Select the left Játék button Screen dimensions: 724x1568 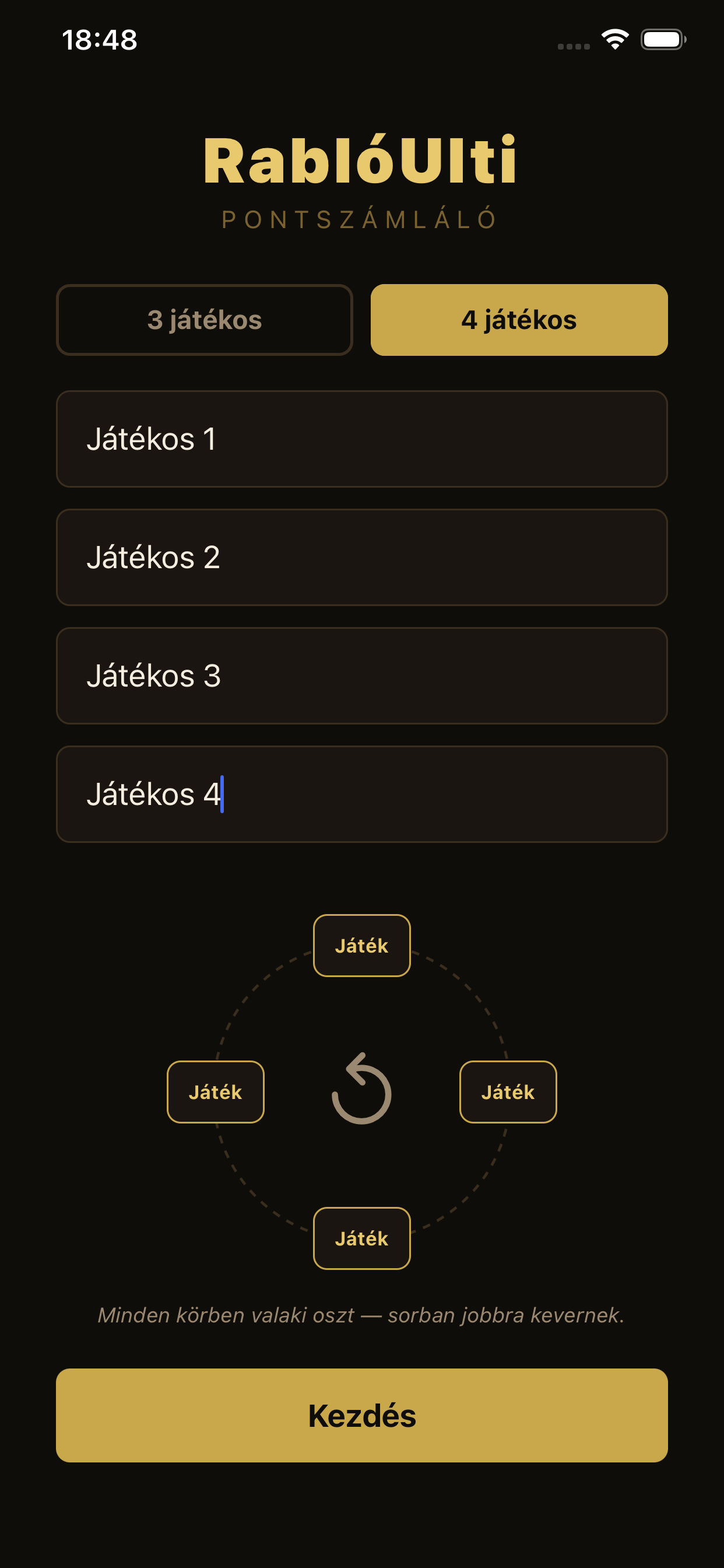tap(215, 1091)
